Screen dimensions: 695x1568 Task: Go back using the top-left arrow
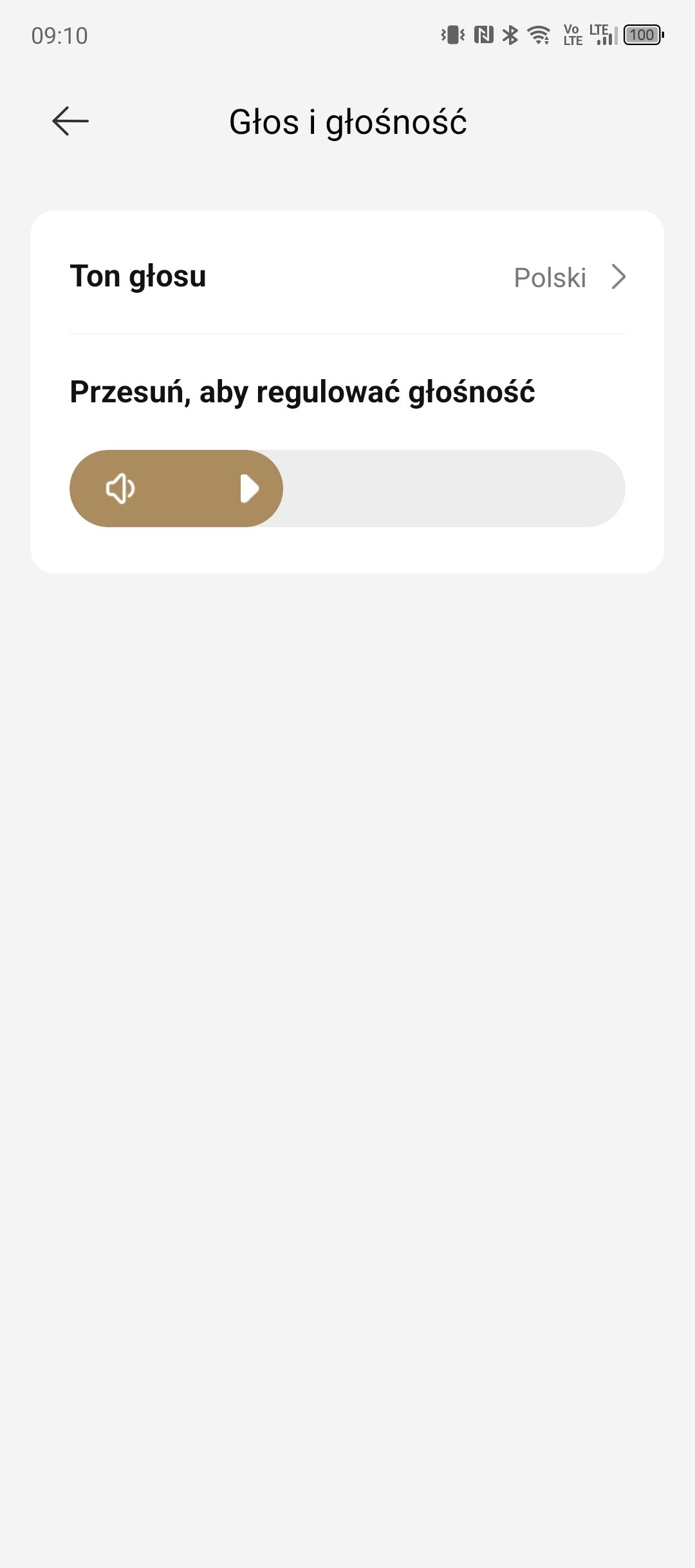point(70,121)
